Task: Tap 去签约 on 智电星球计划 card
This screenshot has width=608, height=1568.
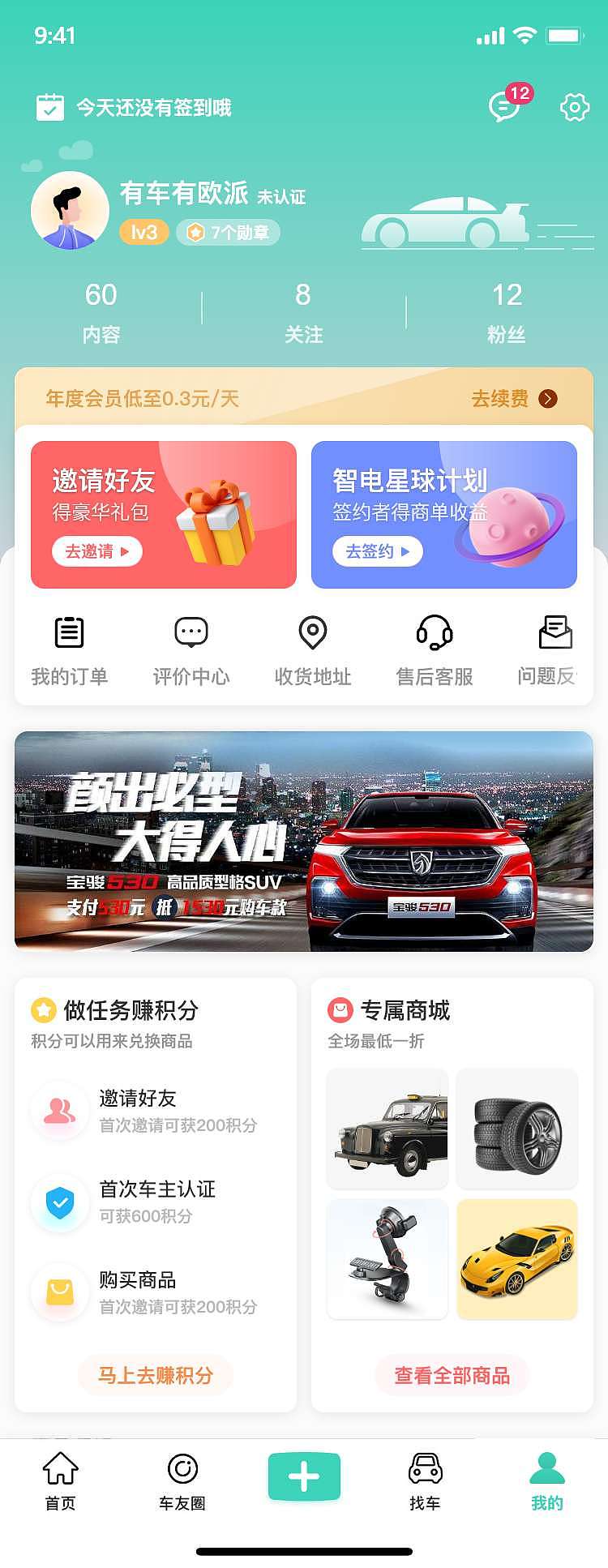Action: pyautogui.click(x=376, y=551)
